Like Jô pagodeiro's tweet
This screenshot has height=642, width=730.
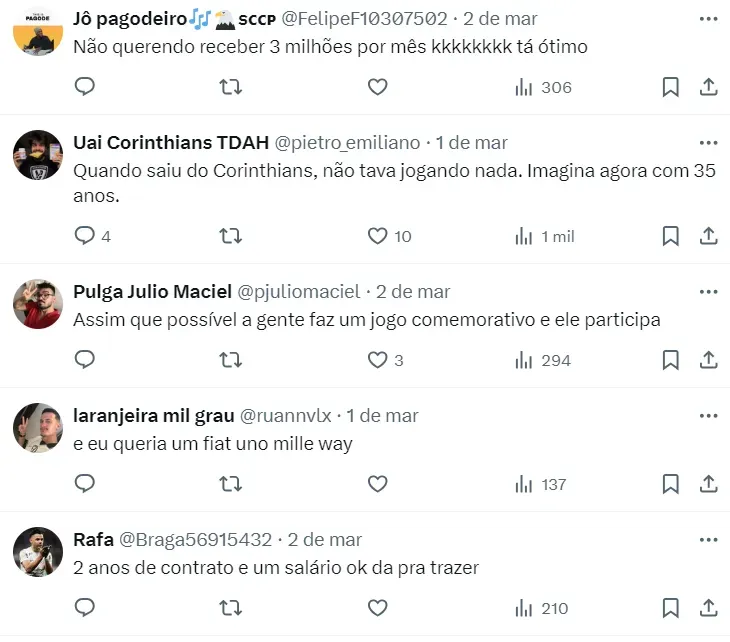point(377,87)
